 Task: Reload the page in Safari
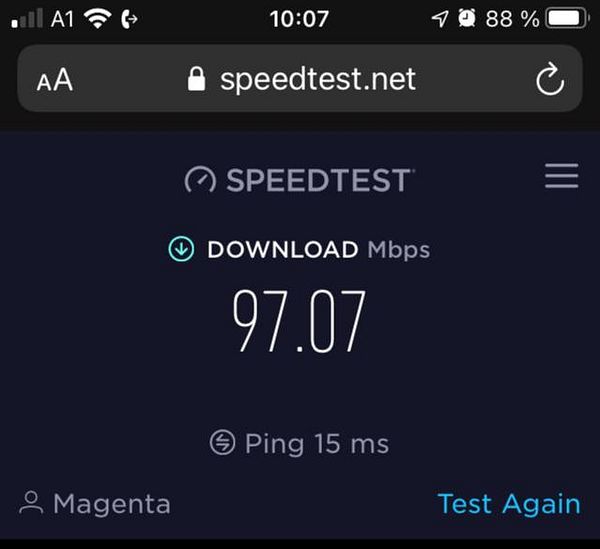pos(550,80)
